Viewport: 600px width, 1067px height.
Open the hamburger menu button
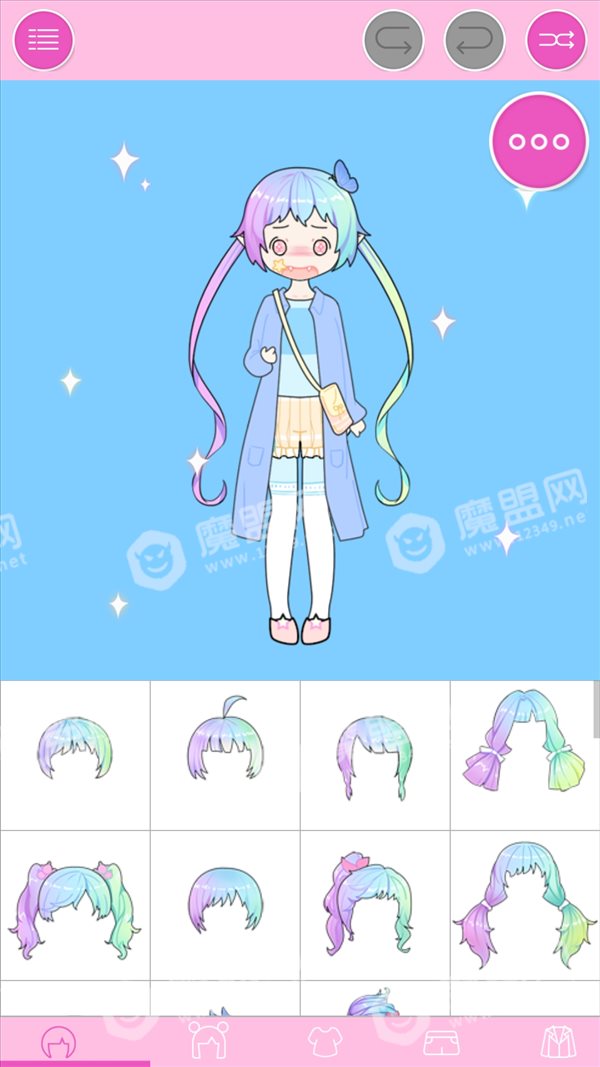[x=44, y=40]
